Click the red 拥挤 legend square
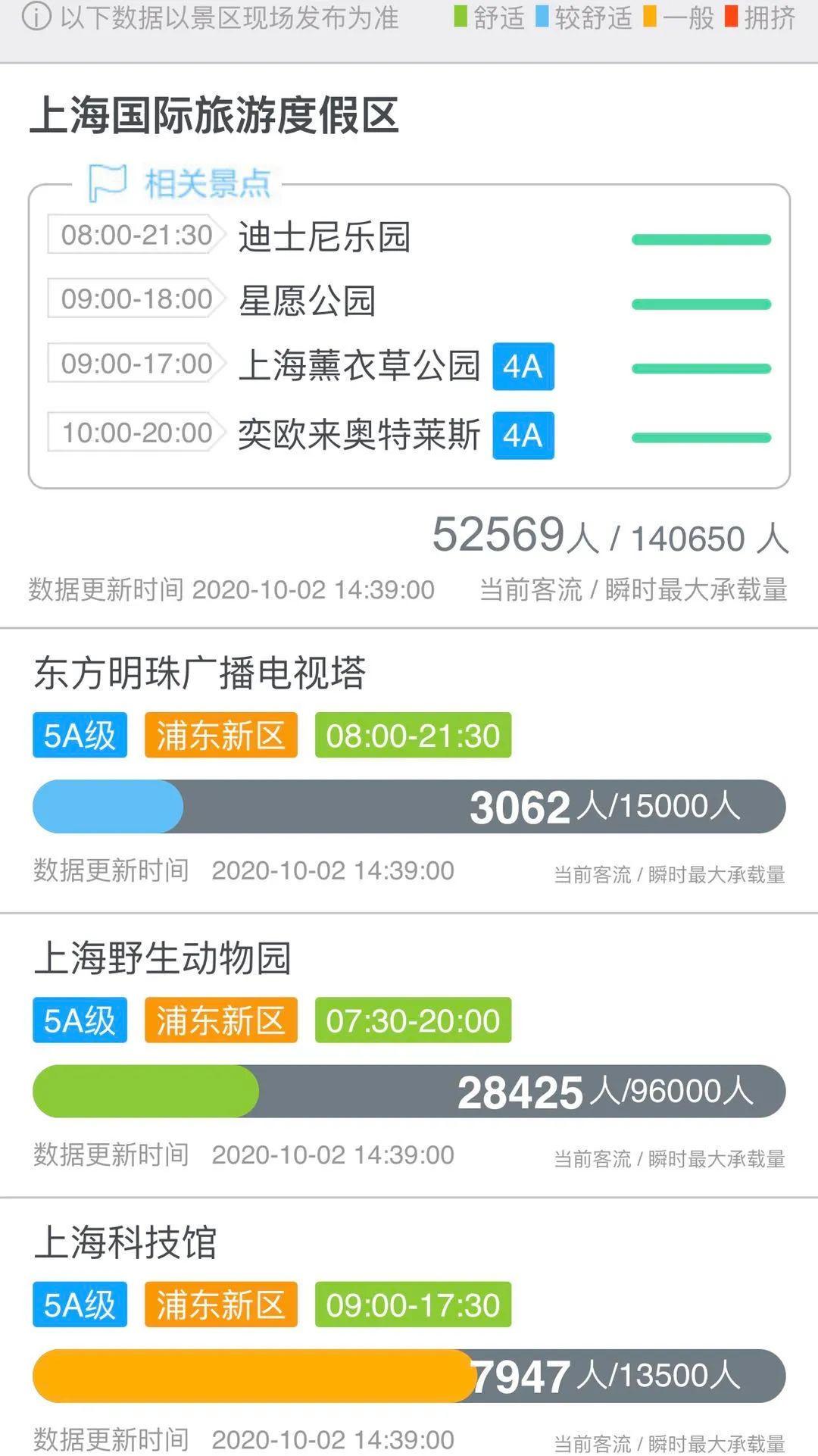Viewport: 818px width, 1456px height. (x=729, y=17)
